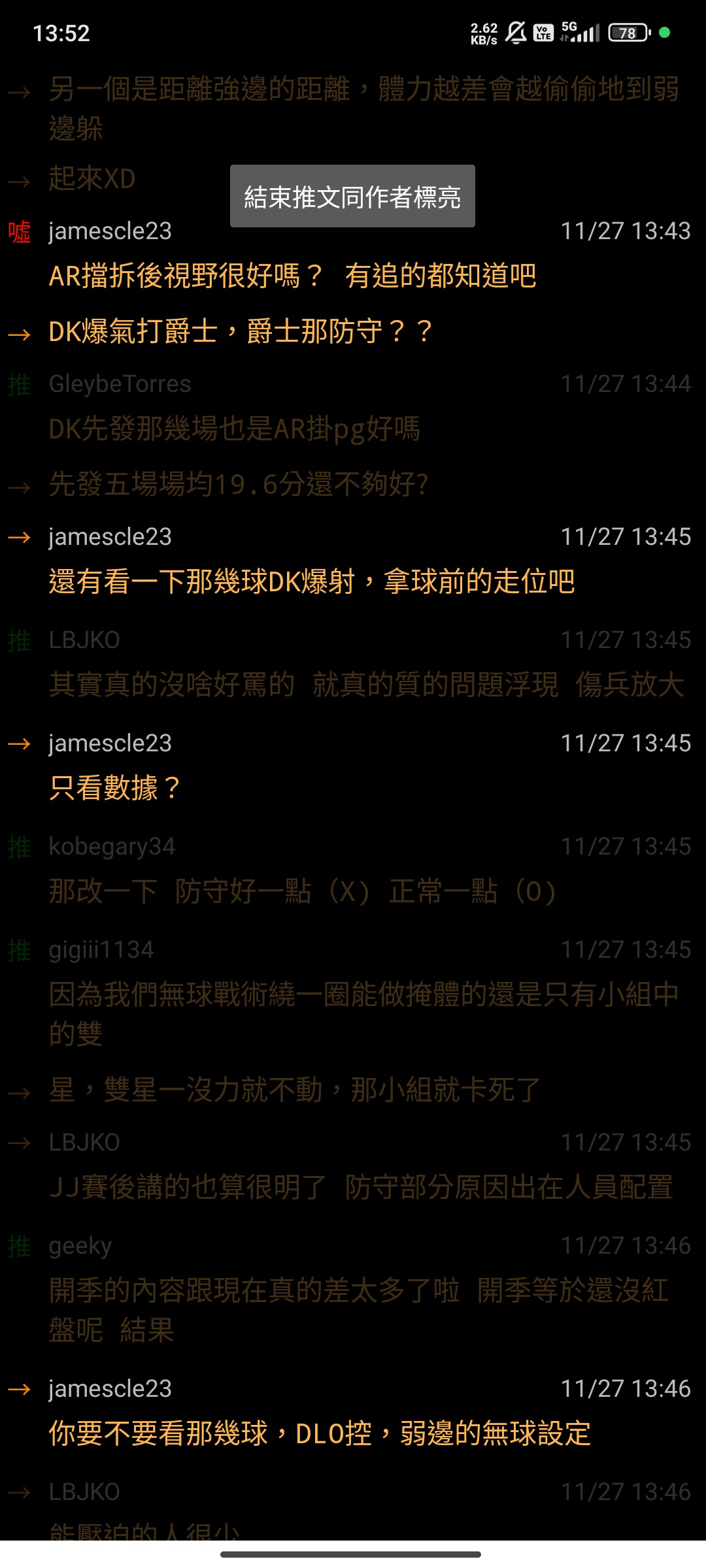Select GleybeTorres's comment about DK先發
Screen dimensions: 706x1568
(x=234, y=429)
